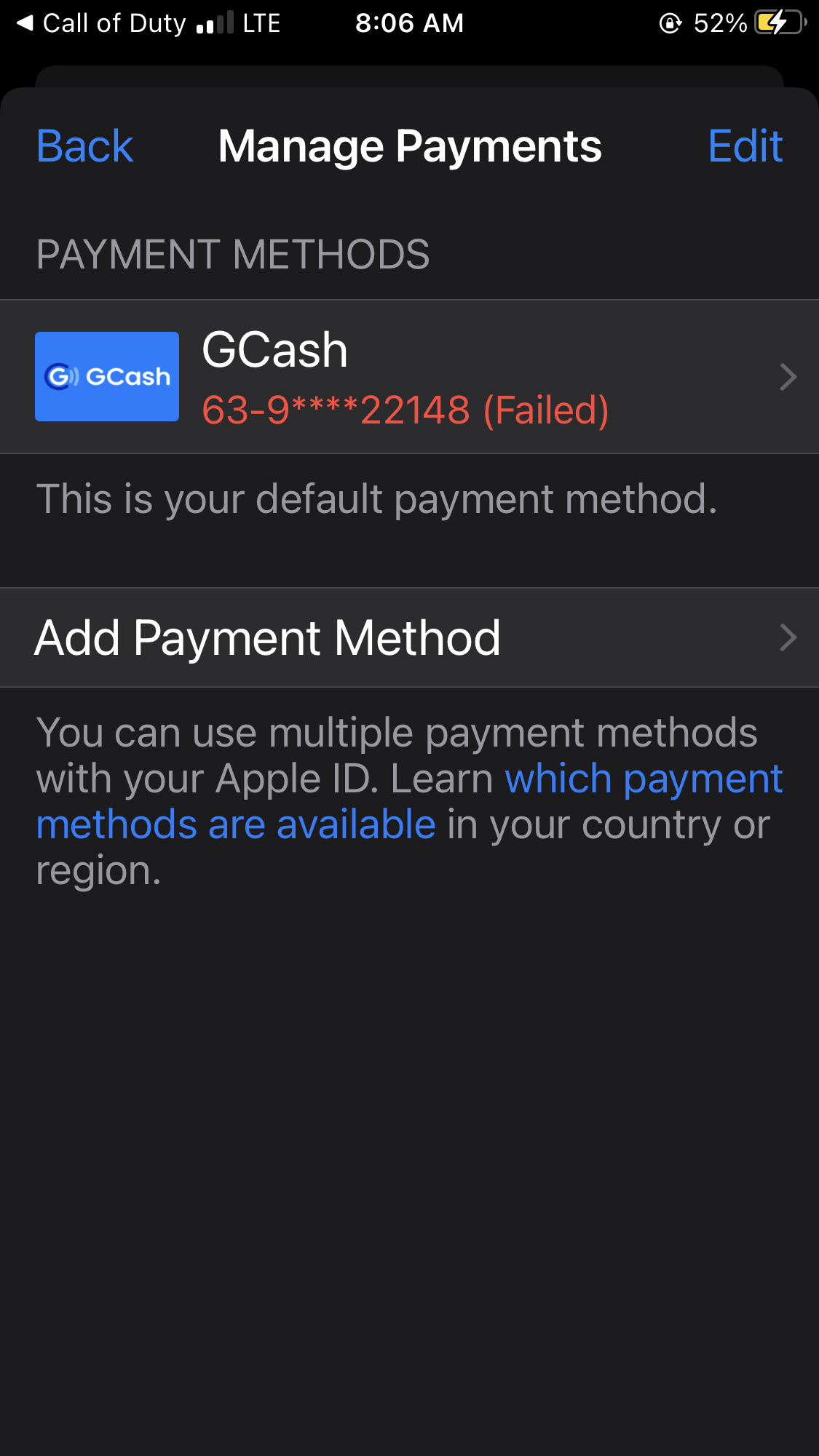Go back from Manage Payments
The image size is (819, 1456).
(84, 146)
